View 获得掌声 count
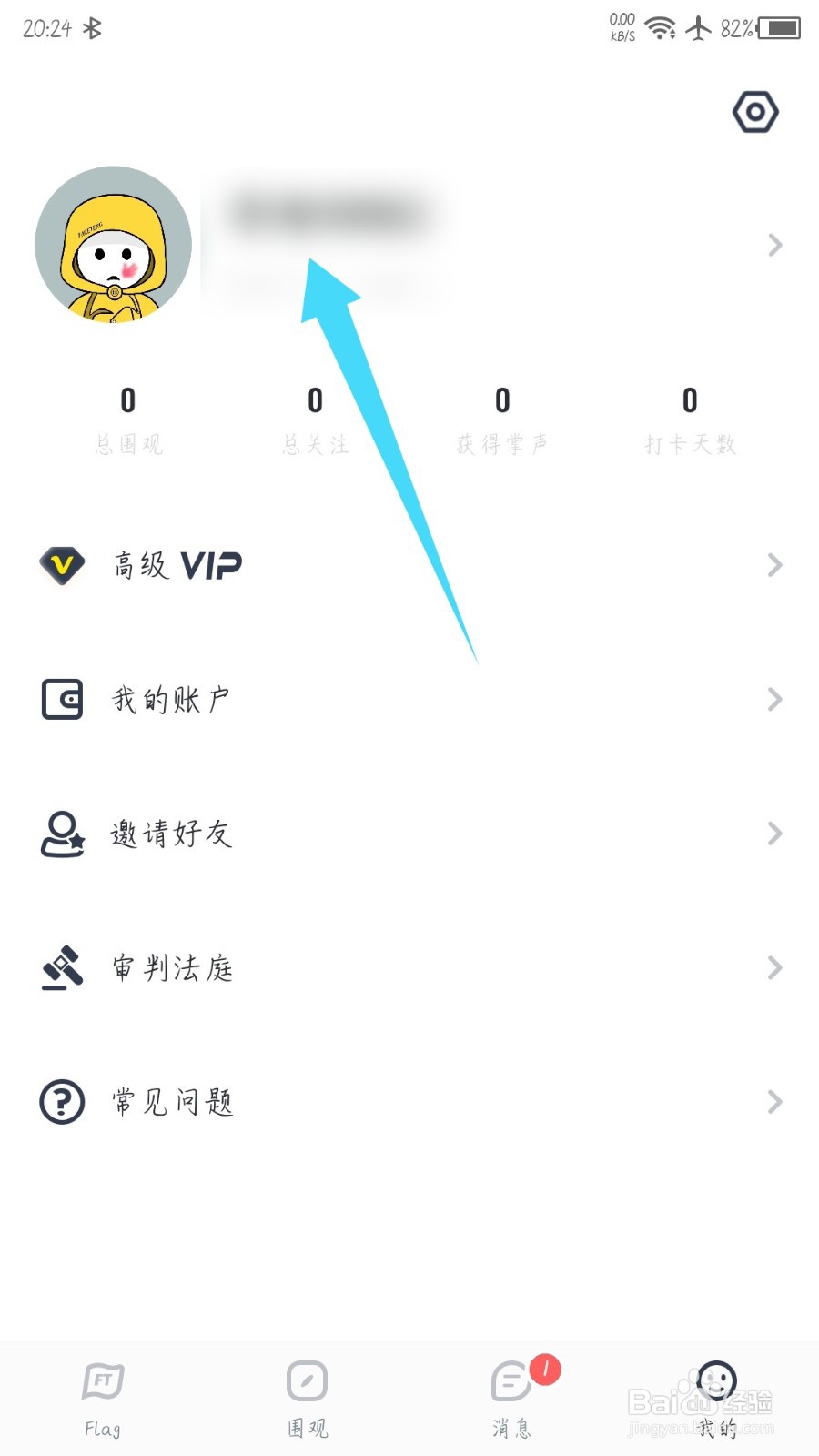 (502, 419)
